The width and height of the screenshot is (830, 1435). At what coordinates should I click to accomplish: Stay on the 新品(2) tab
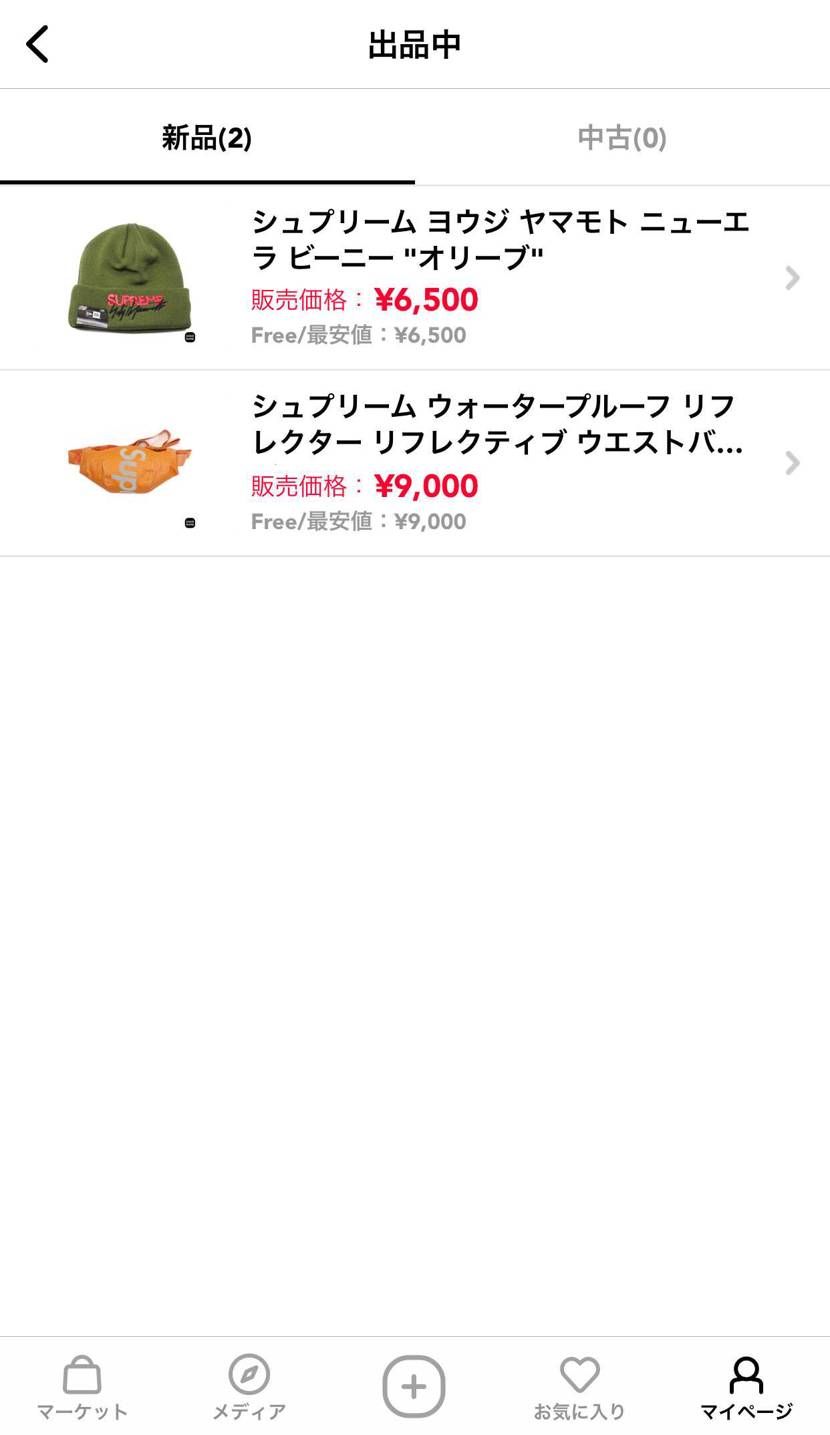206,137
